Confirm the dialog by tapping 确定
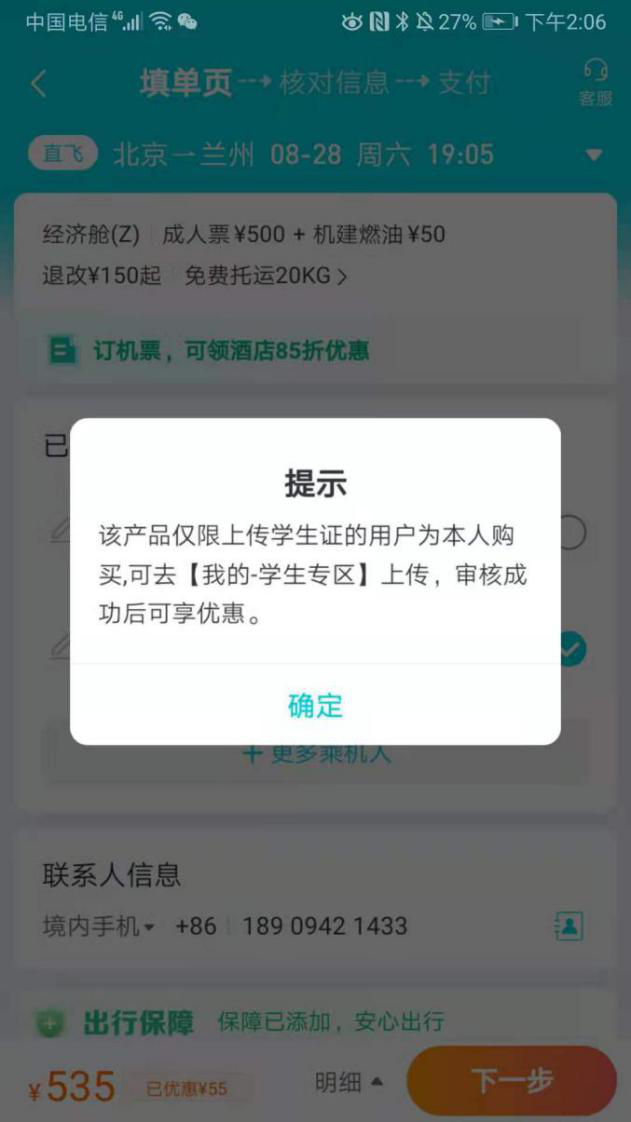Screen dimensions: 631x1122 315,705
